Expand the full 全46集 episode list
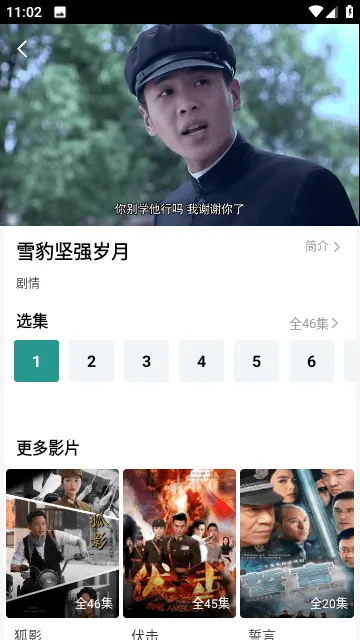Image resolution: width=360 pixels, height=640 pixels. (313, 323)
